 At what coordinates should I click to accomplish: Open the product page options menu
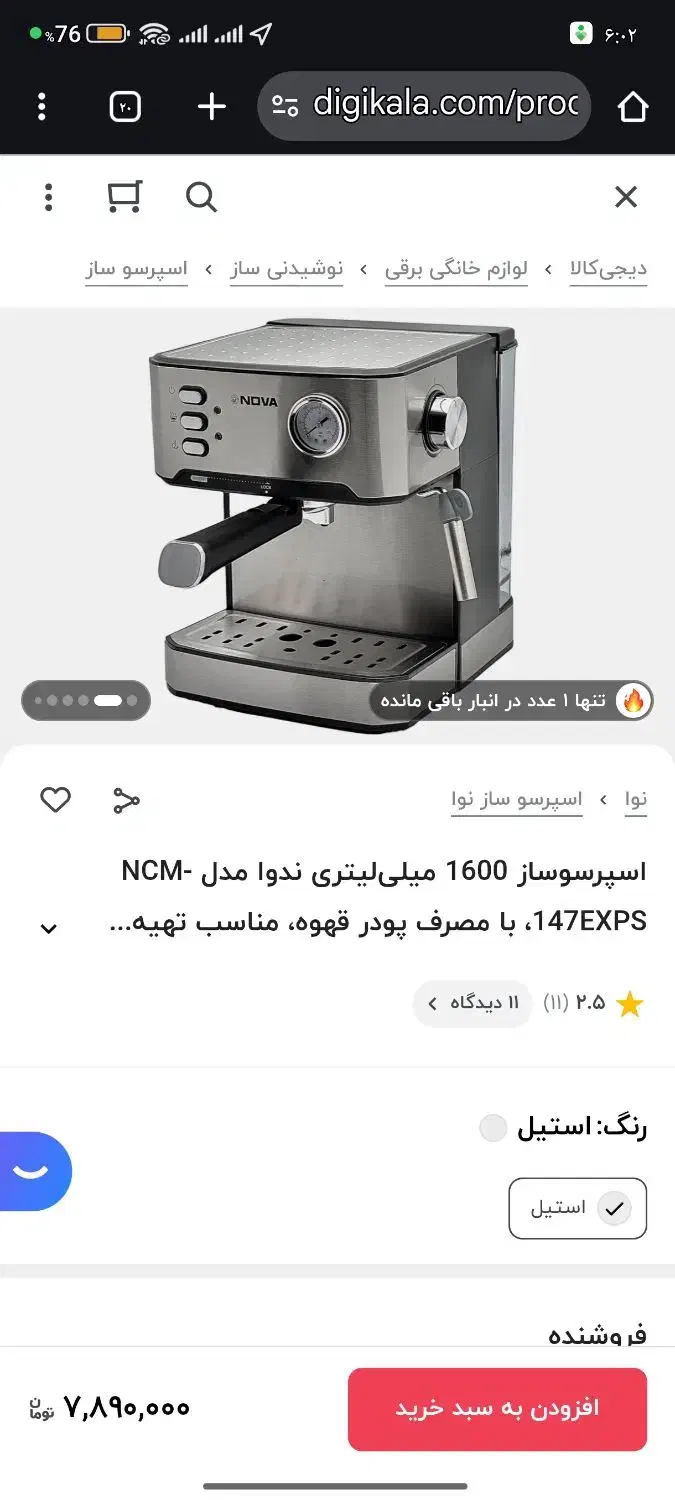(48, 197)
